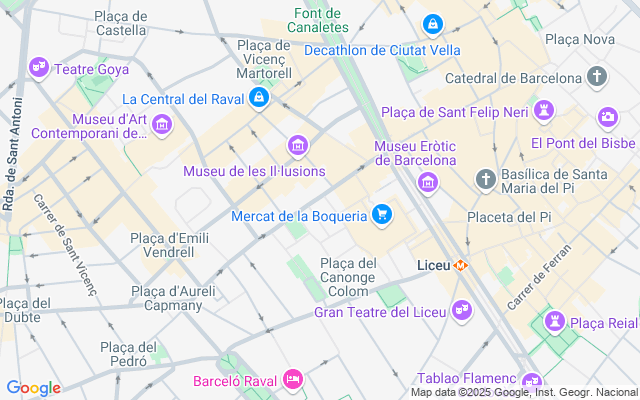This screenshot has width=640, height=400.
Task: Select the Gran Teatre del Liceu pin
Action: (461, 311)
